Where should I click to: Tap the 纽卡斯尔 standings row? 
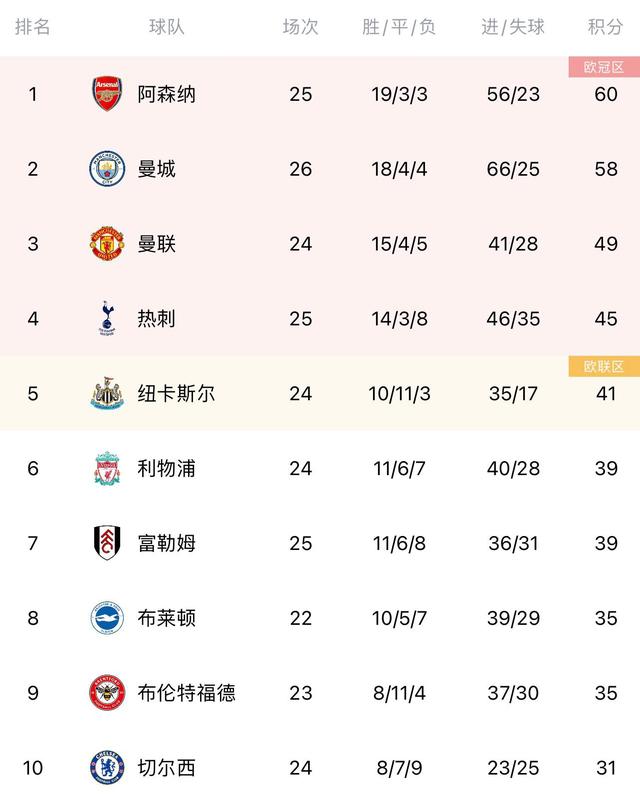176,394
